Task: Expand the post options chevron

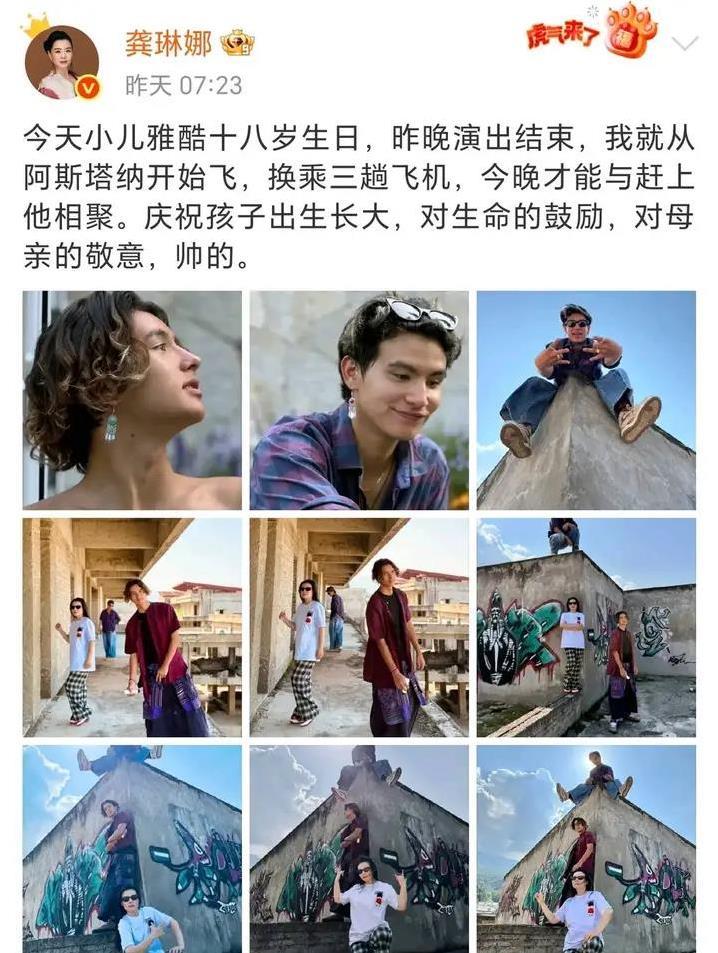Action: pyautogui.click(x=684, y=43)
